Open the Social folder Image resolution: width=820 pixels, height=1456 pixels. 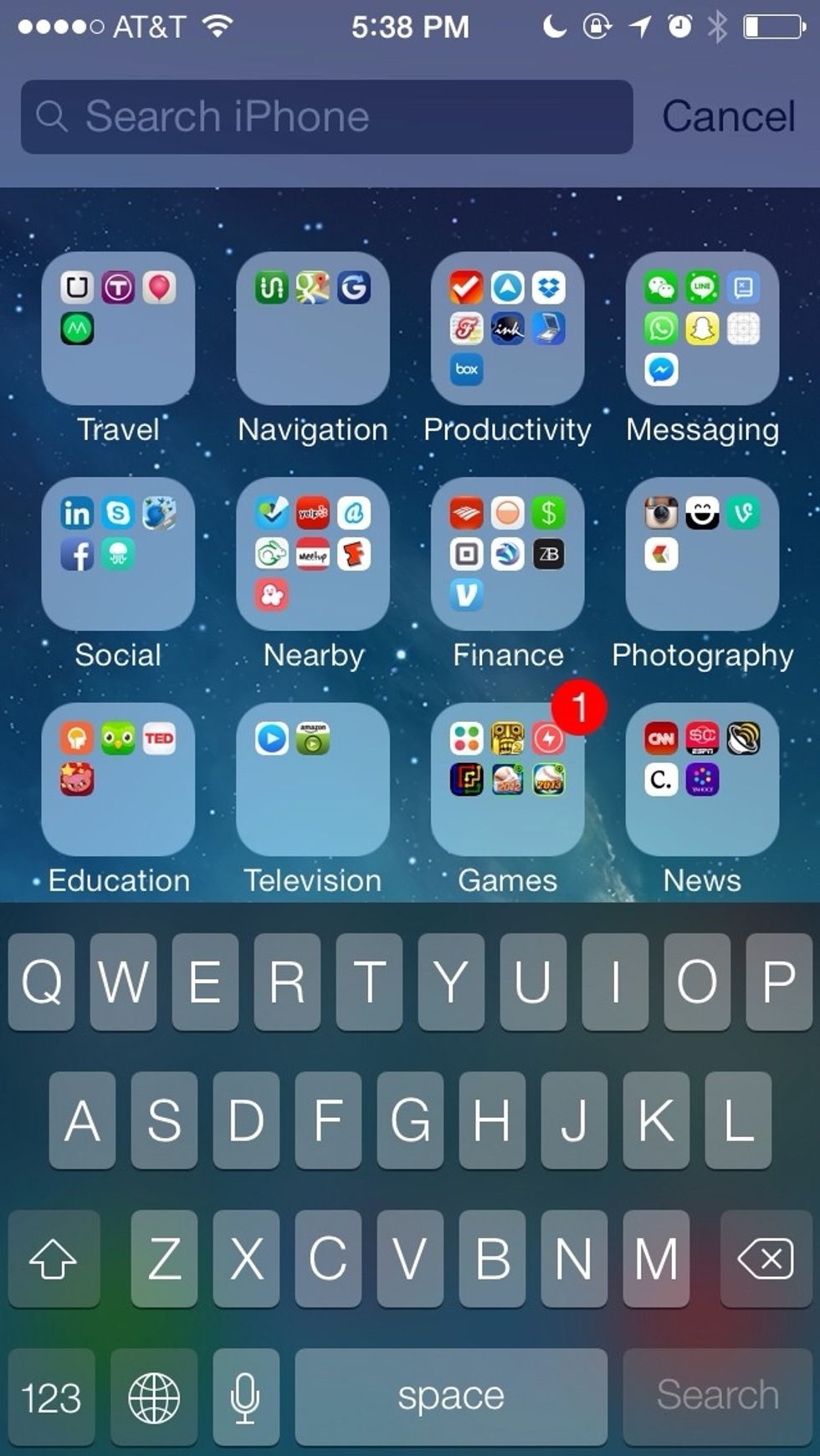[x=117, y=554]
